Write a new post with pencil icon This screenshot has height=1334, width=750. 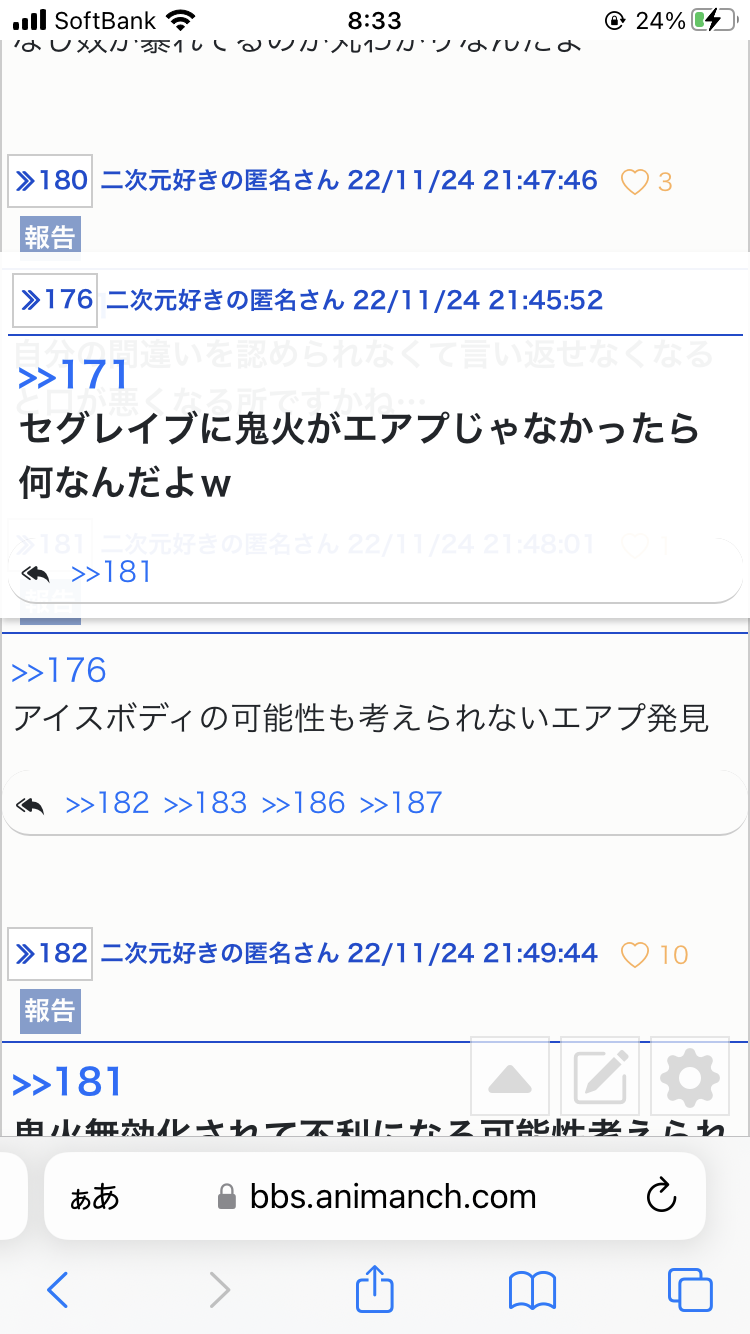tap(600, 1077)
